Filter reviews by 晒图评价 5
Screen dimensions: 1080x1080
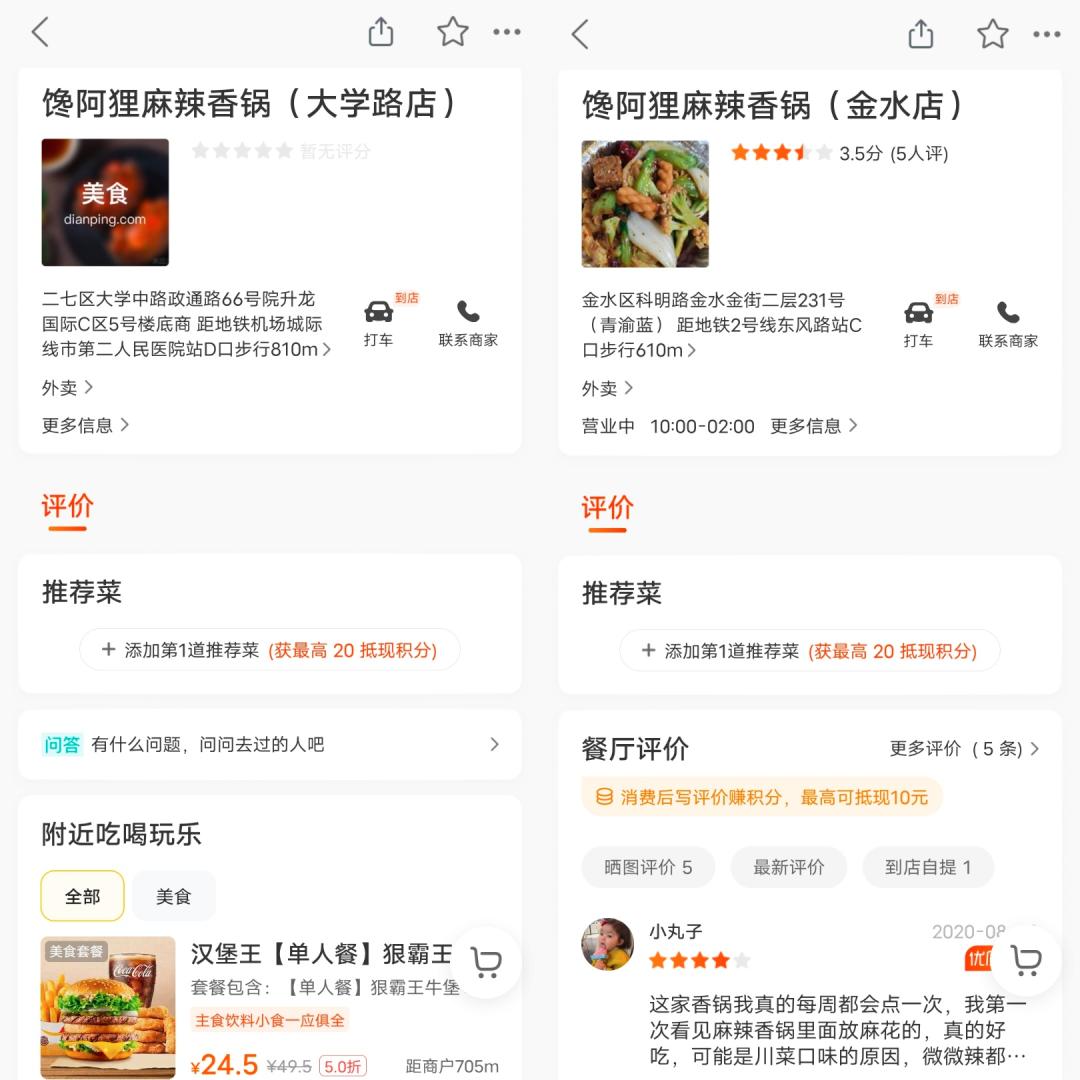click(x=648, y=867)
